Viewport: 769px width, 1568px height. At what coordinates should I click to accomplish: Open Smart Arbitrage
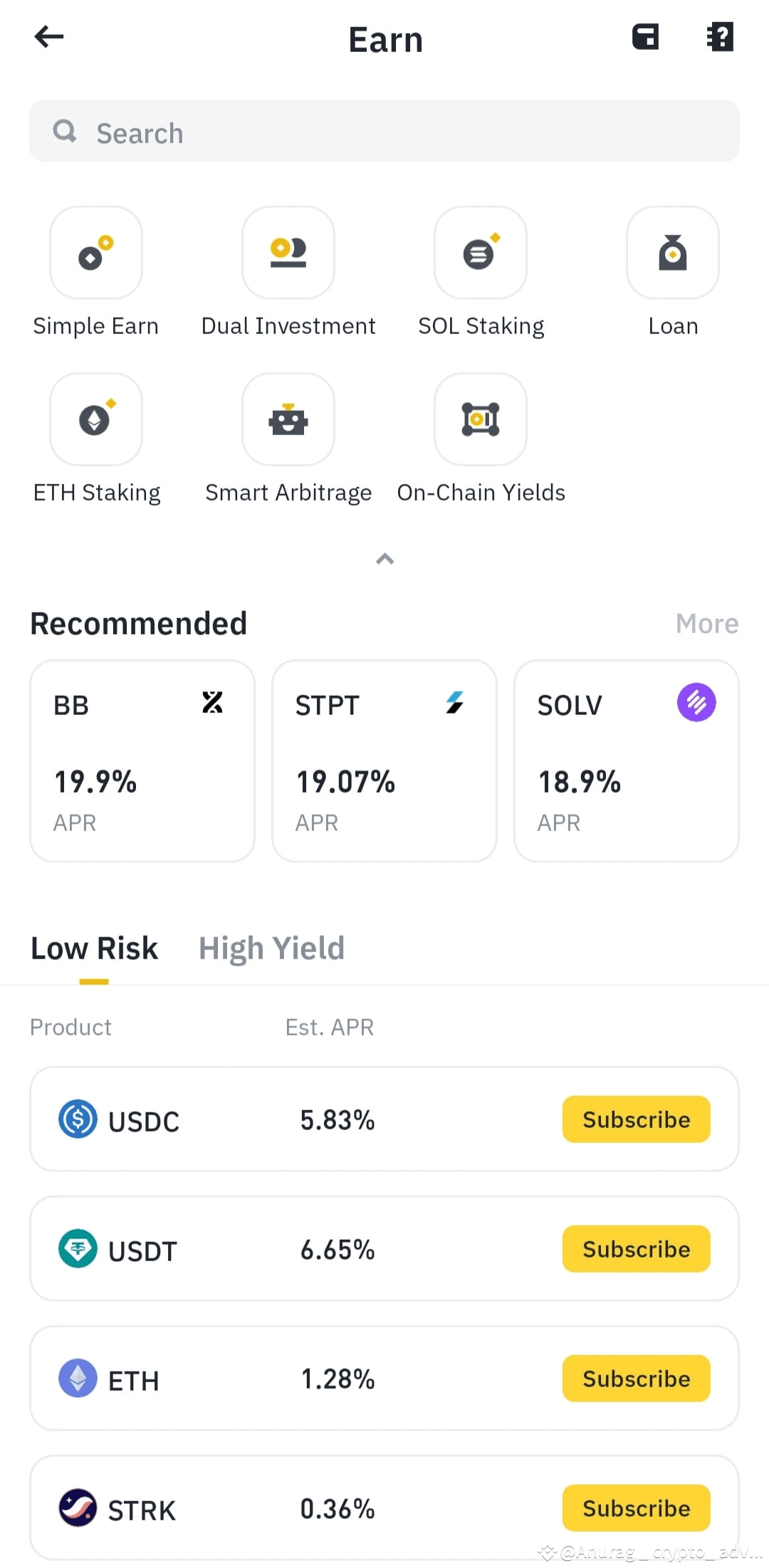[288, 438]
